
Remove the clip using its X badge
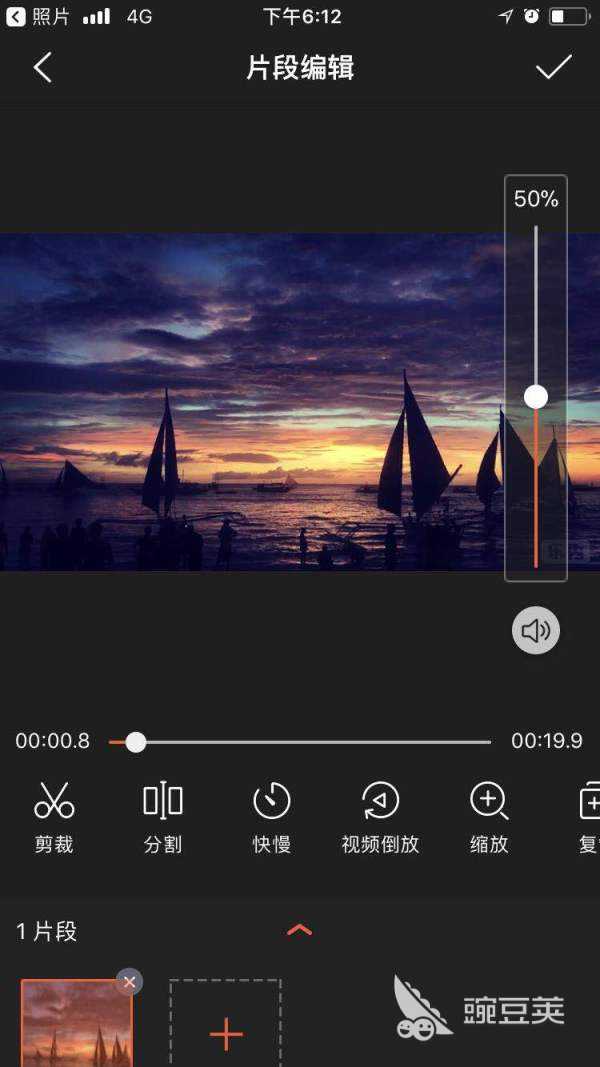(x=129, y=982)
